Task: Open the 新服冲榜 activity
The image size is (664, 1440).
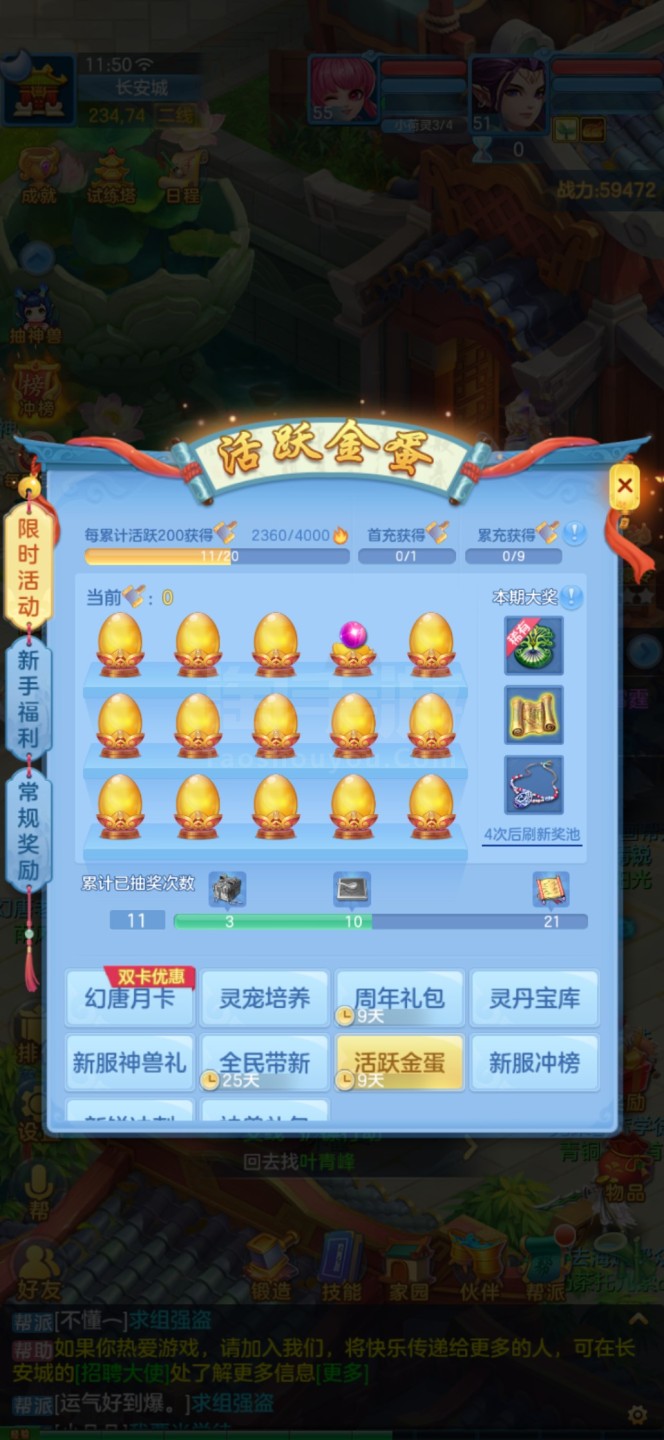Action: coord(535,1062)
